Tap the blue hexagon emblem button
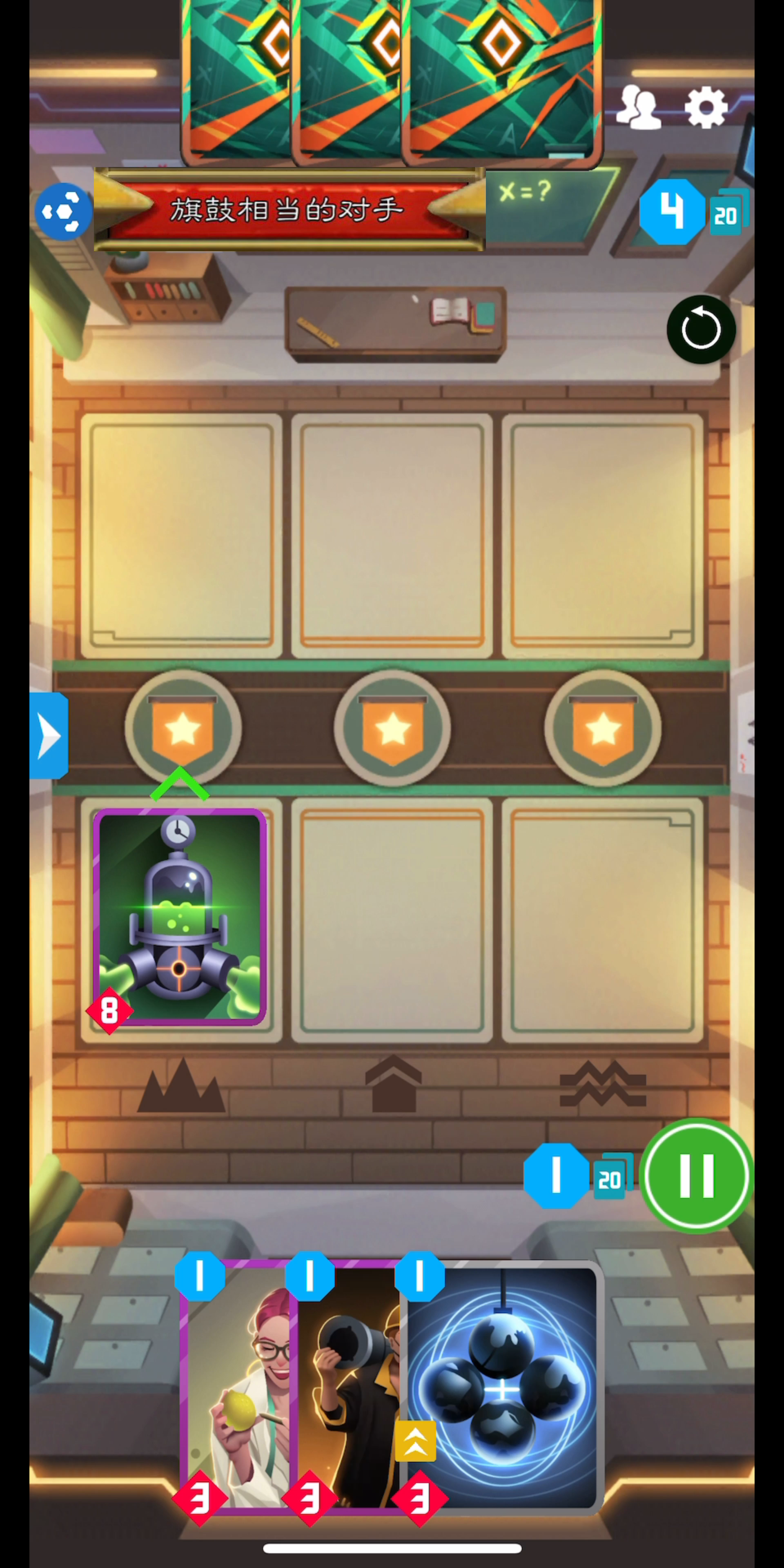The image size is (784, 1568). click(x=63, y=211)
